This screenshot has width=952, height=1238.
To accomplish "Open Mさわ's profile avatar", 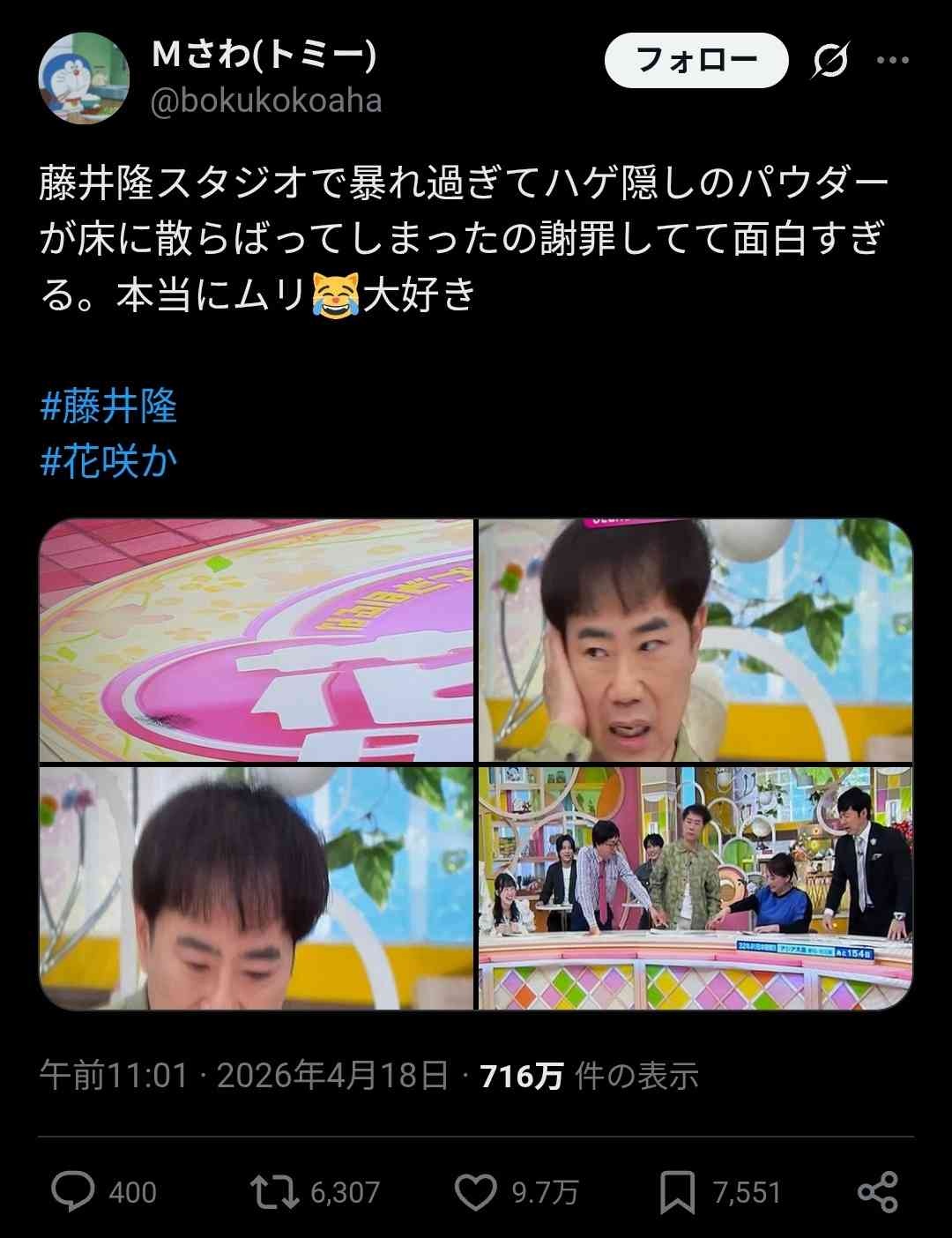I will (84, 78).
